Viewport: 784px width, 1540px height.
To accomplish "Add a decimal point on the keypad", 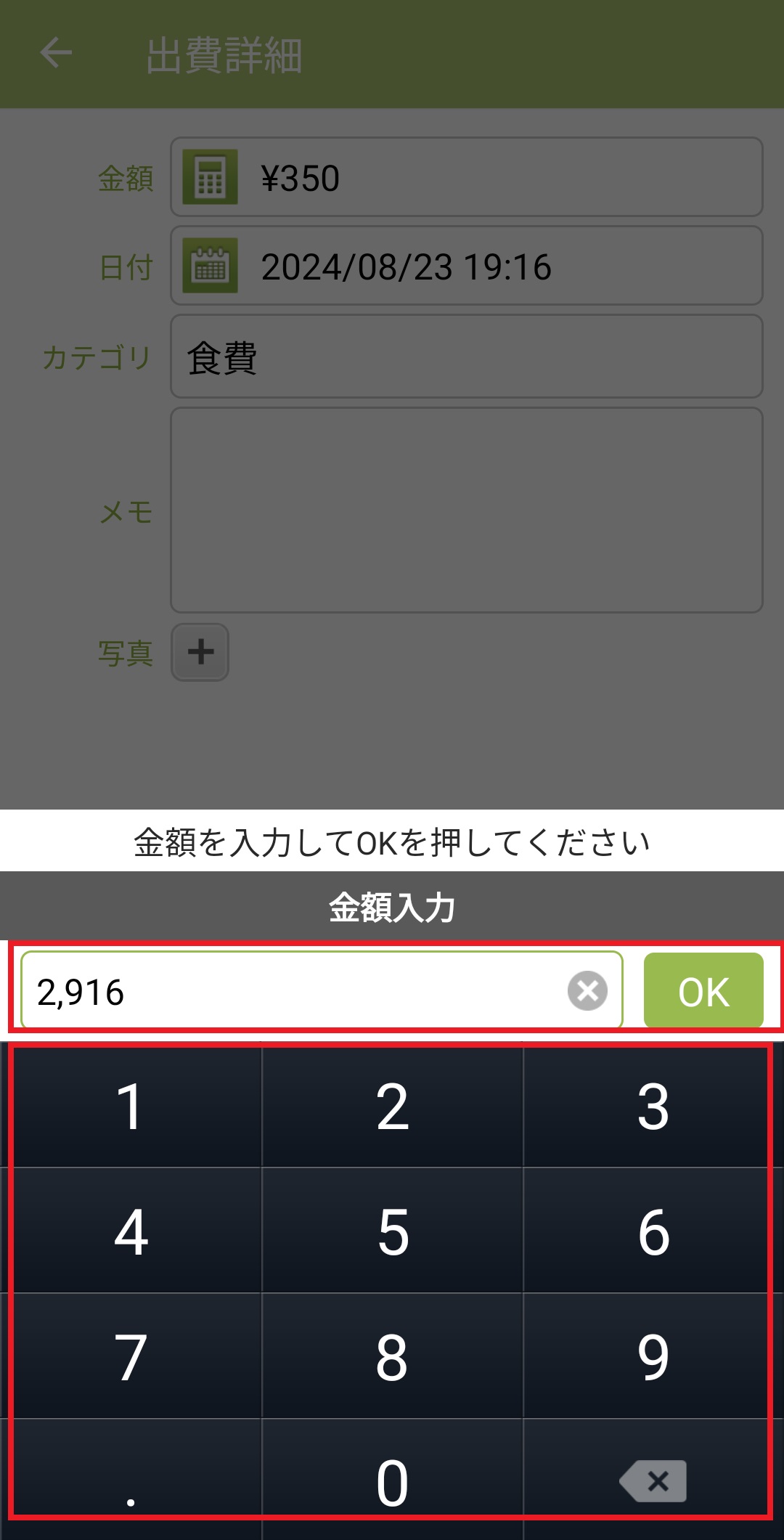I will [131, 1481].
